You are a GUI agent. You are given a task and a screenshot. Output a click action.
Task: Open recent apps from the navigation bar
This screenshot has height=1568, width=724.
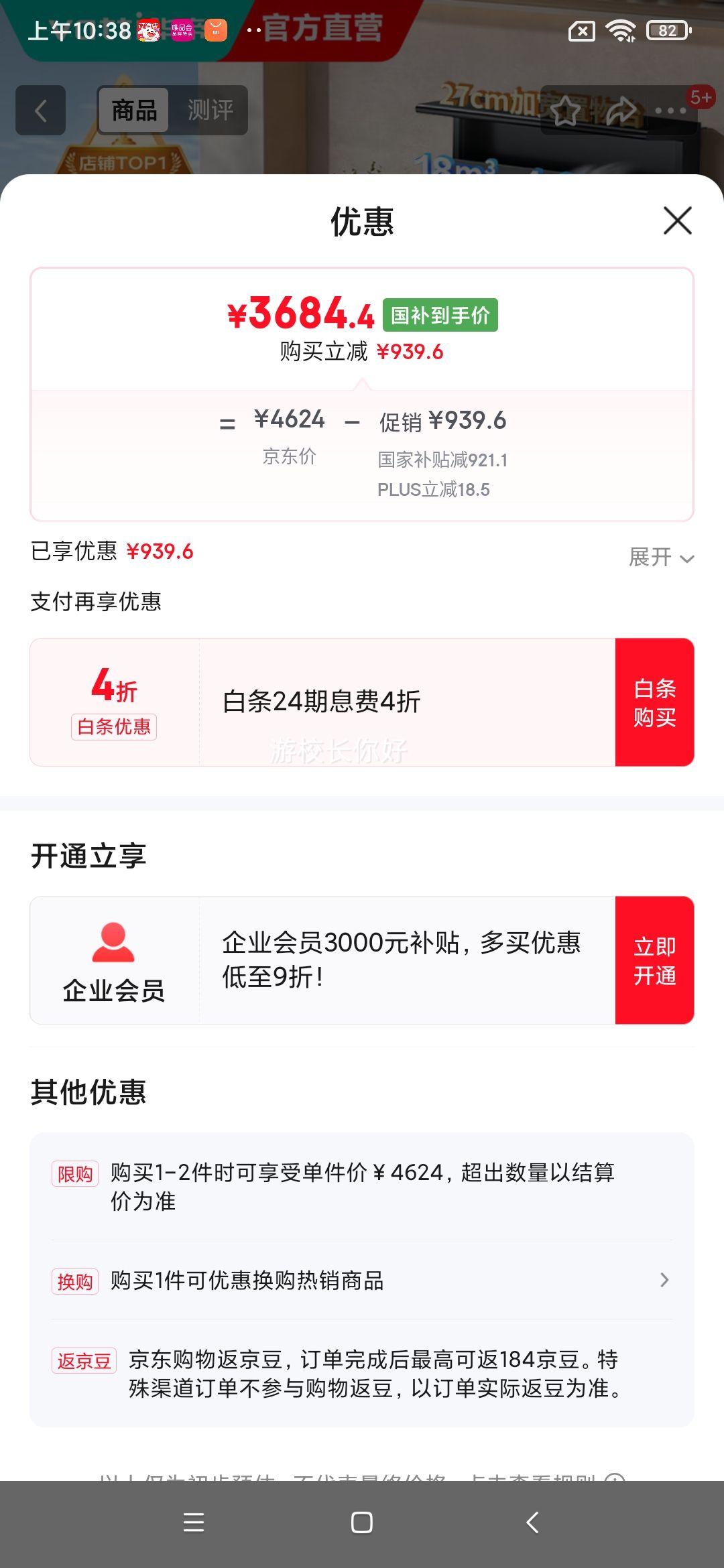(x=194, y=1522)
